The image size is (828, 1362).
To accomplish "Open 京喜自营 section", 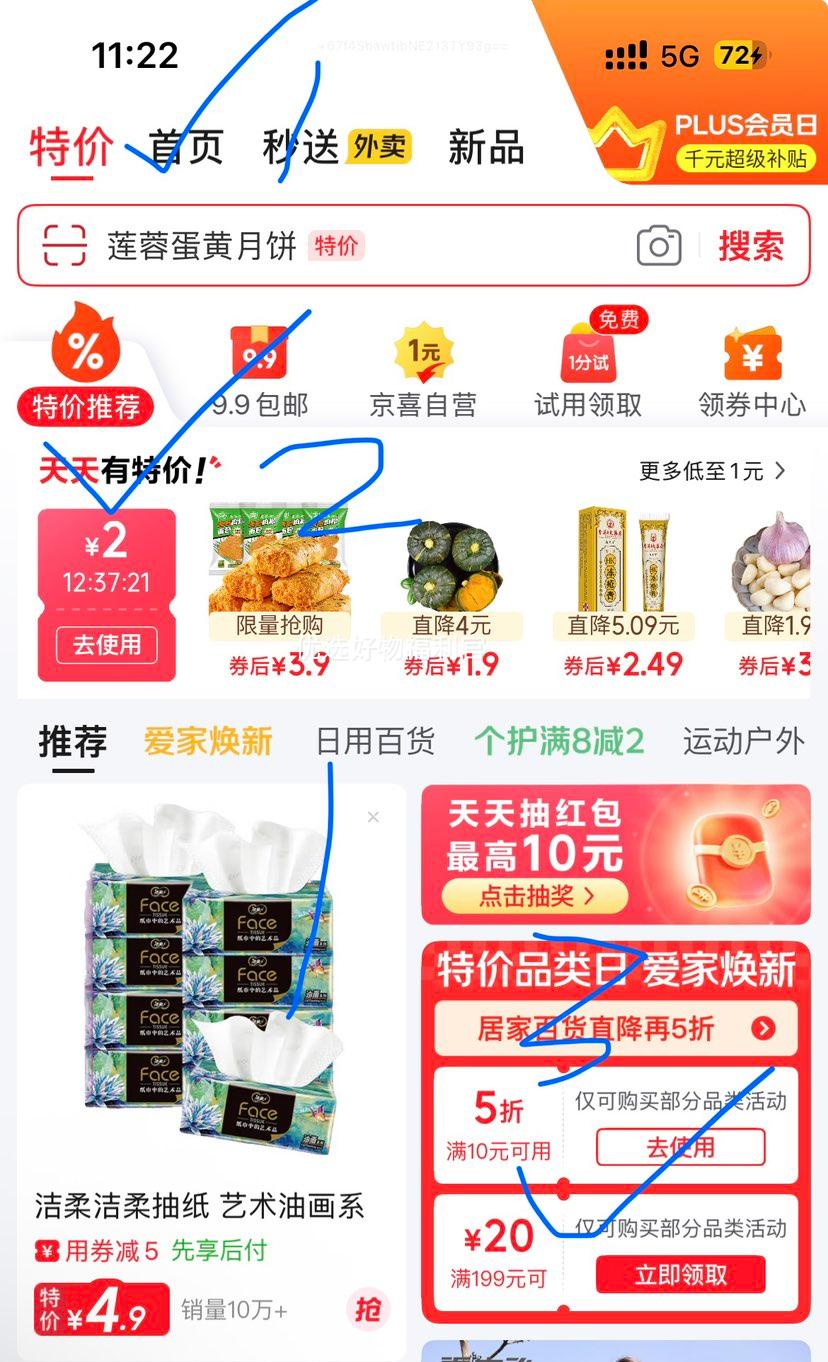I will click(x=423, y=371).
